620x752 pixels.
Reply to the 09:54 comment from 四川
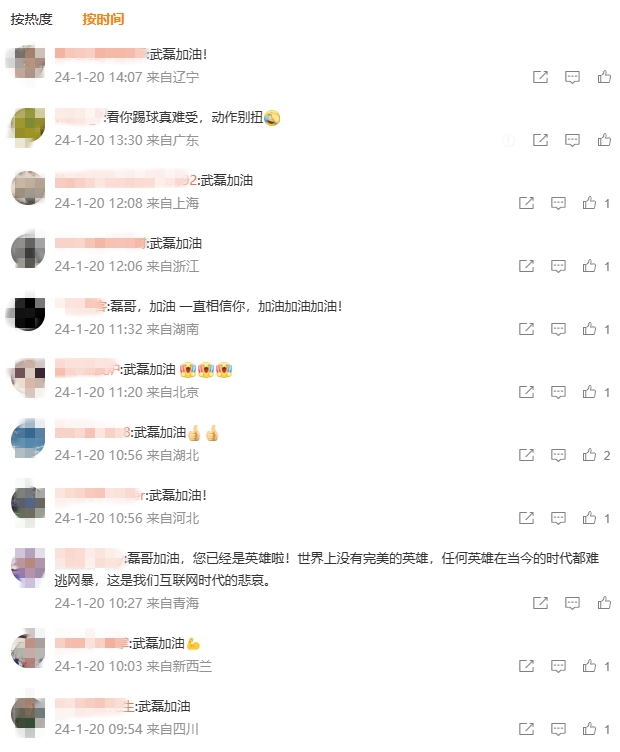(559, 729)
